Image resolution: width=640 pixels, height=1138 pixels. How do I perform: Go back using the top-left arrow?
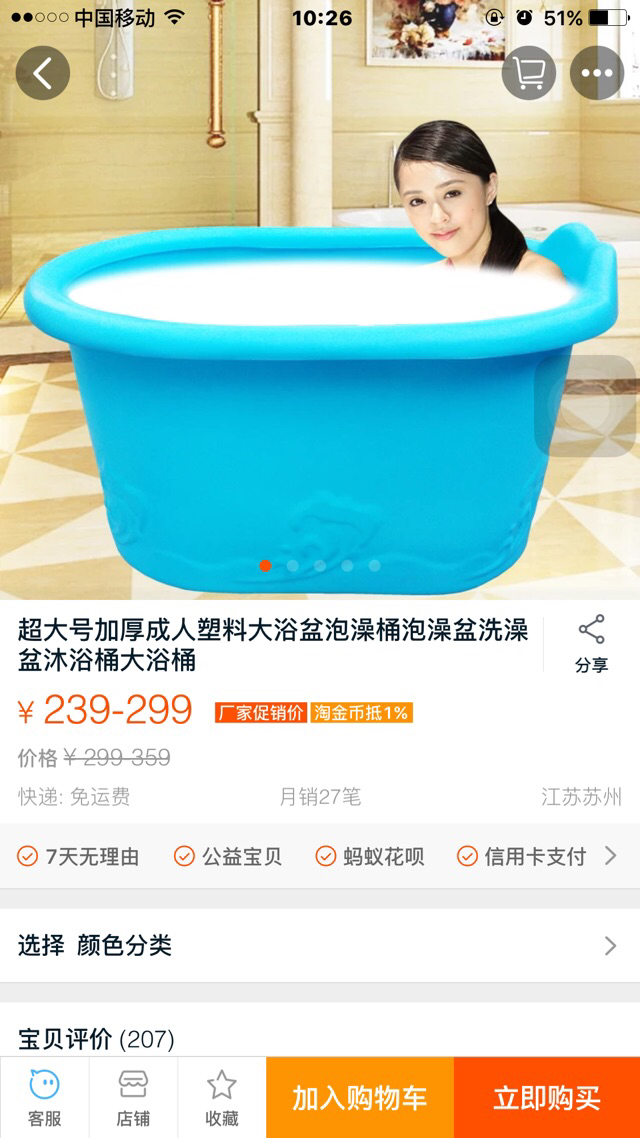click(x=43, y=73)
